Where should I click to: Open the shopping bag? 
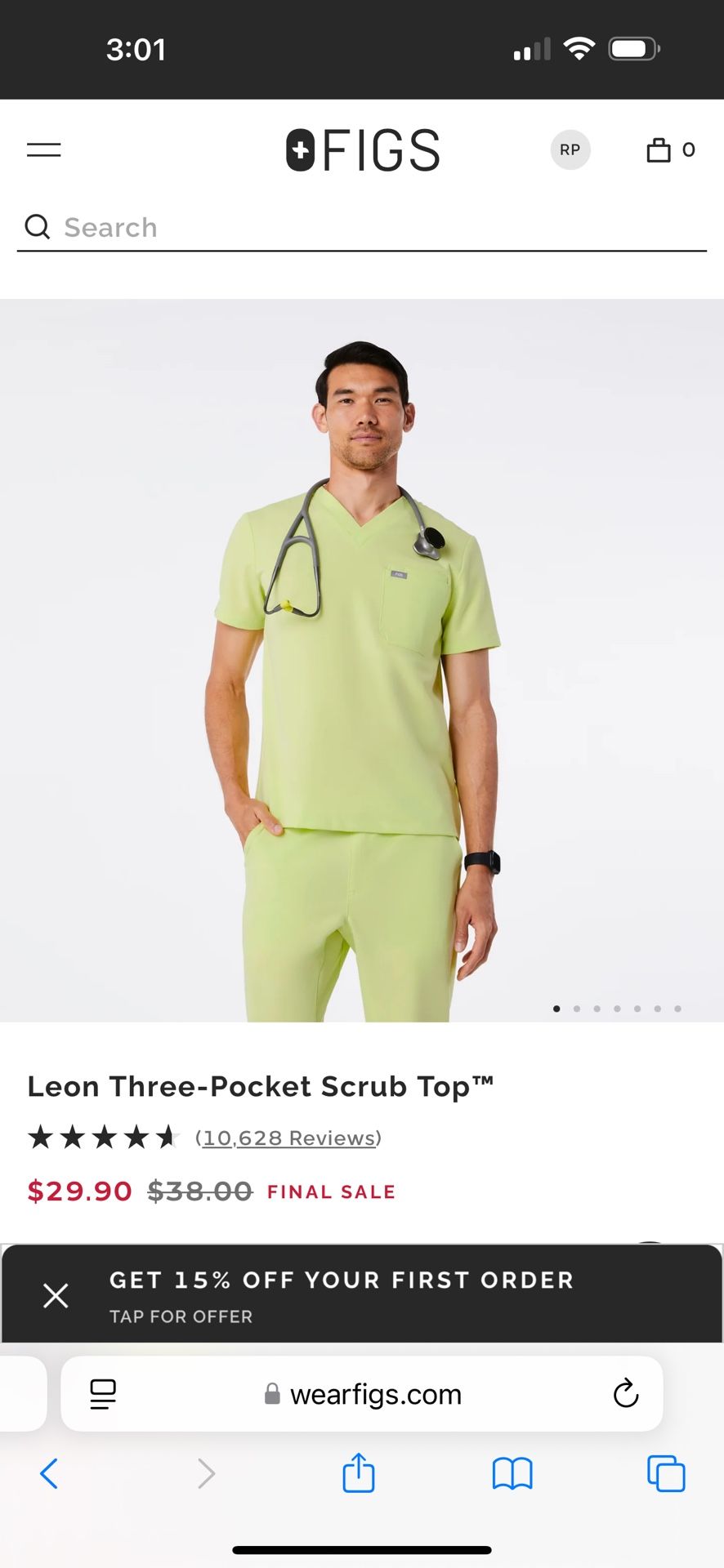(670, 149)
